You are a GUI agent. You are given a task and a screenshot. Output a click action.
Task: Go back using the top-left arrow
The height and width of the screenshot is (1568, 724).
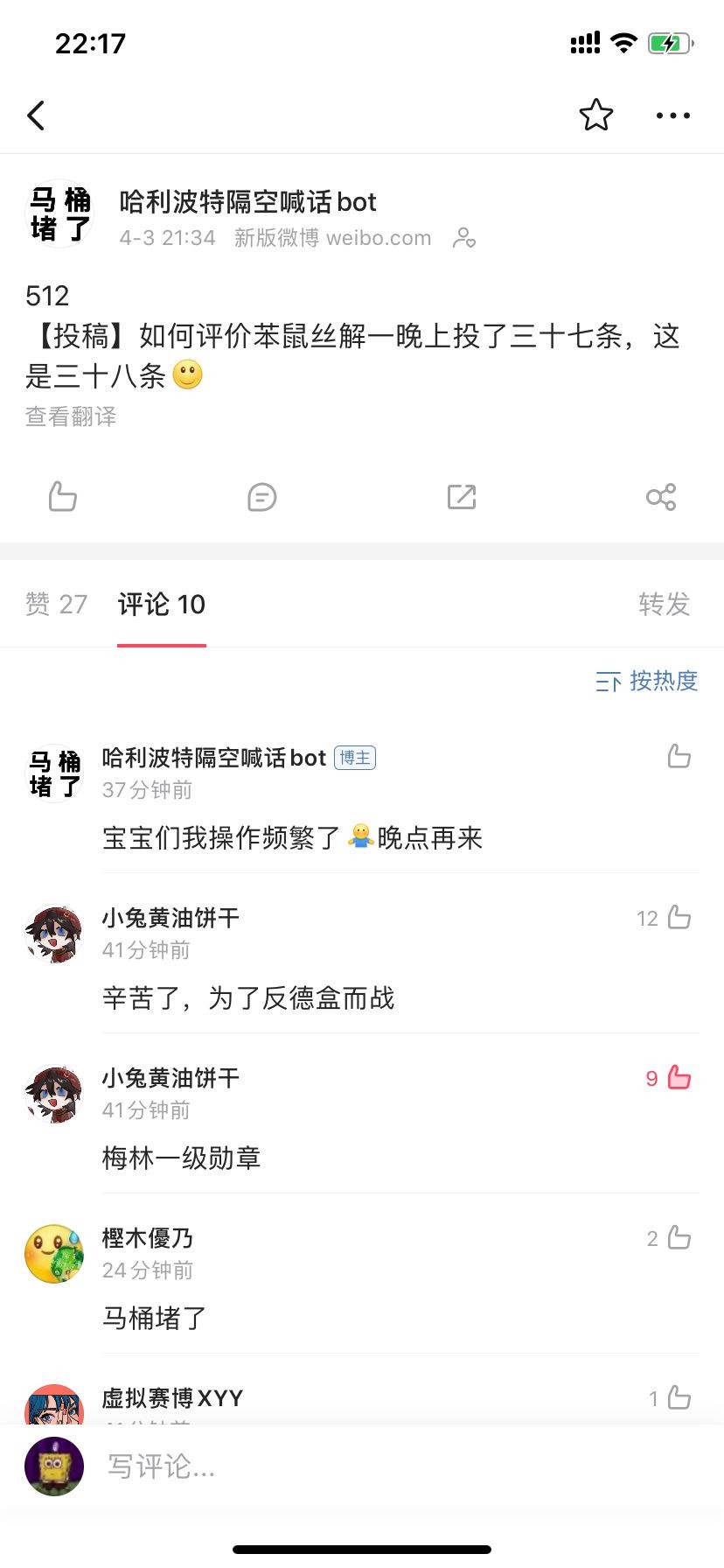(36, 115)
